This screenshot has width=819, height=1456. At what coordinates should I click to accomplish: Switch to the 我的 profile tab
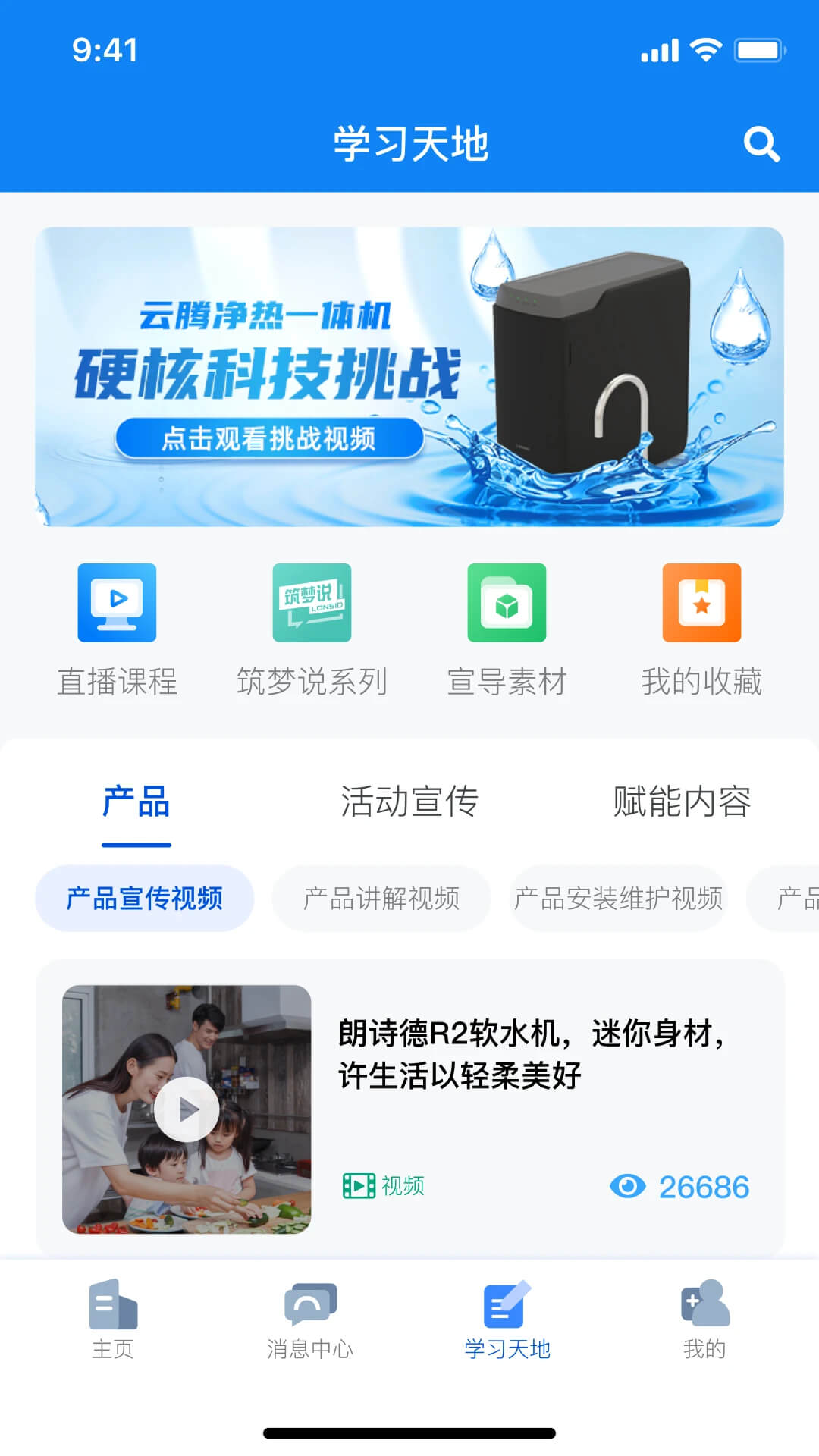pos(704,1319)
